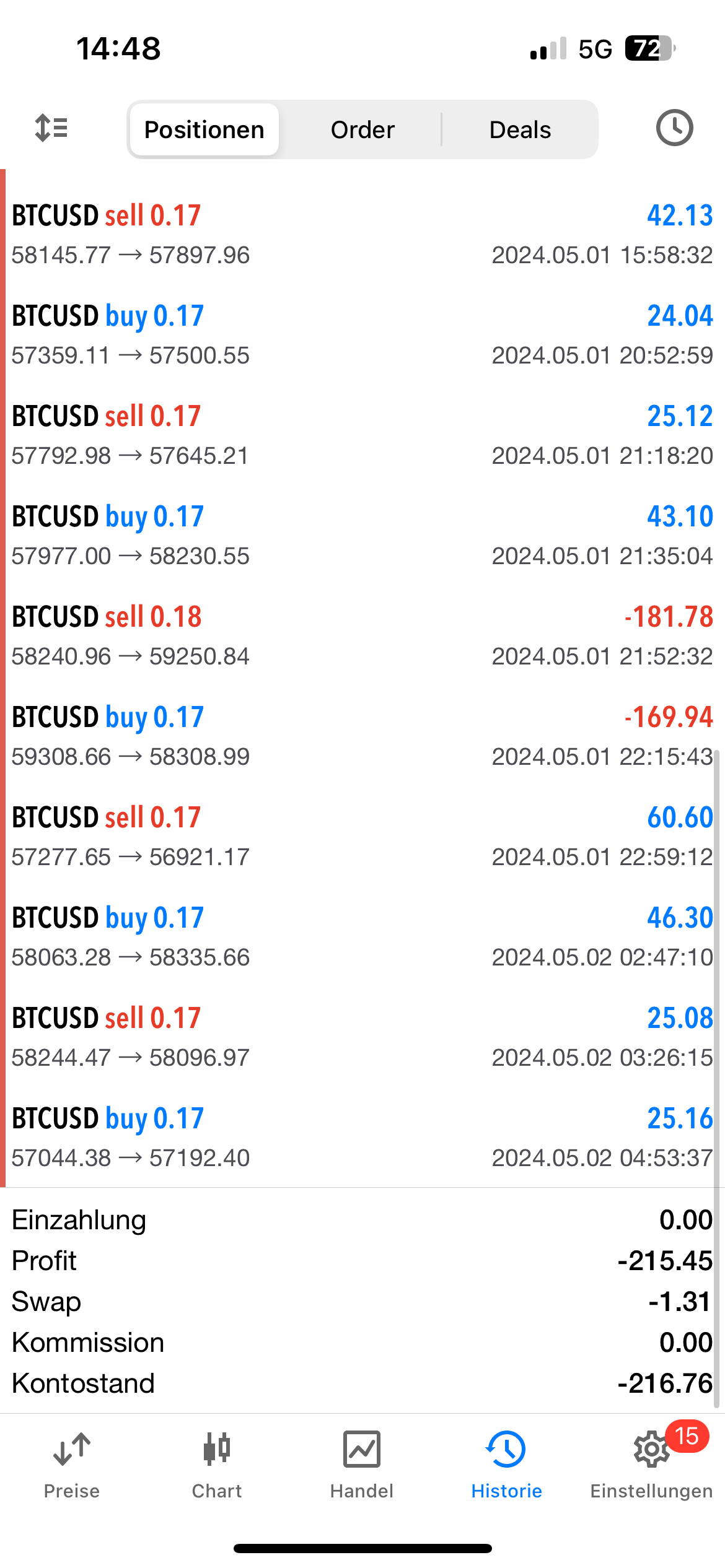Open the Einstellungen tab
Viewport: 725px width, 1568px height.
(651, 1465)
